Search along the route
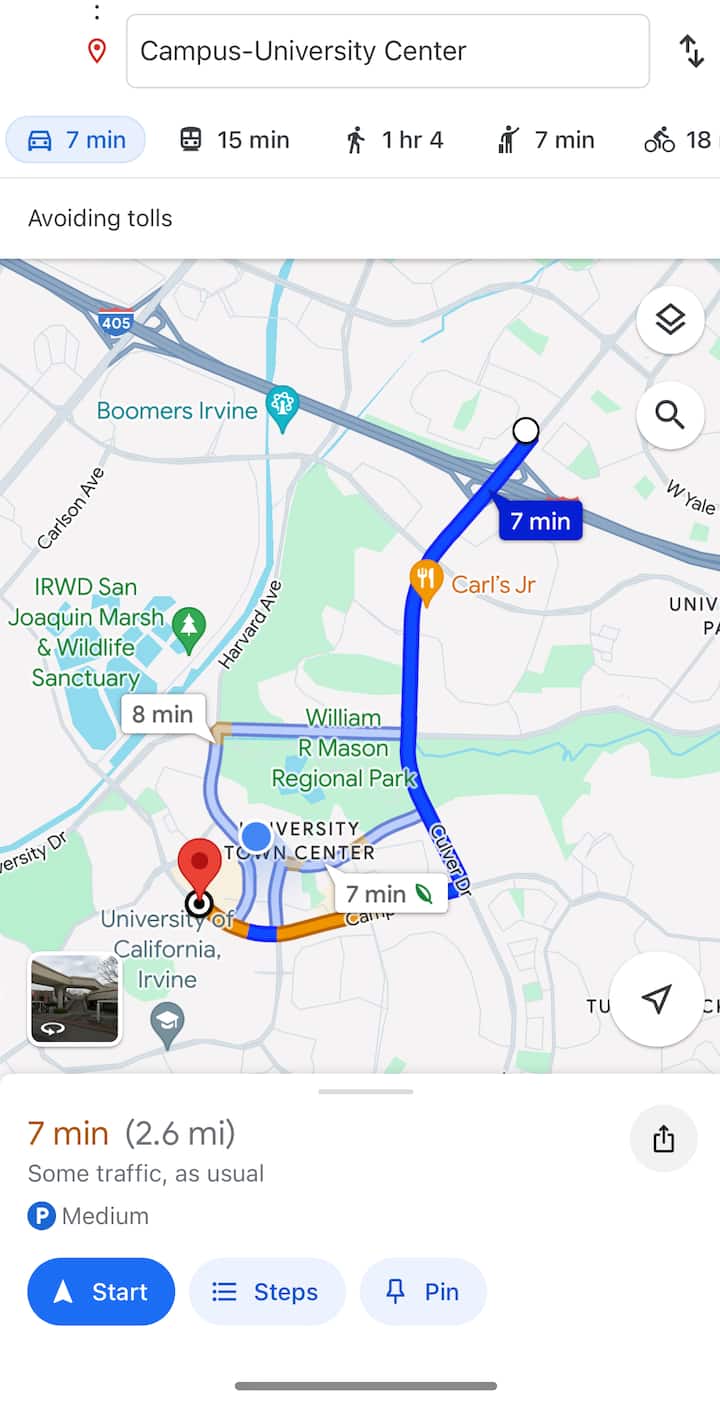This screenshot has width=720, height=1404. pos(670,414)
